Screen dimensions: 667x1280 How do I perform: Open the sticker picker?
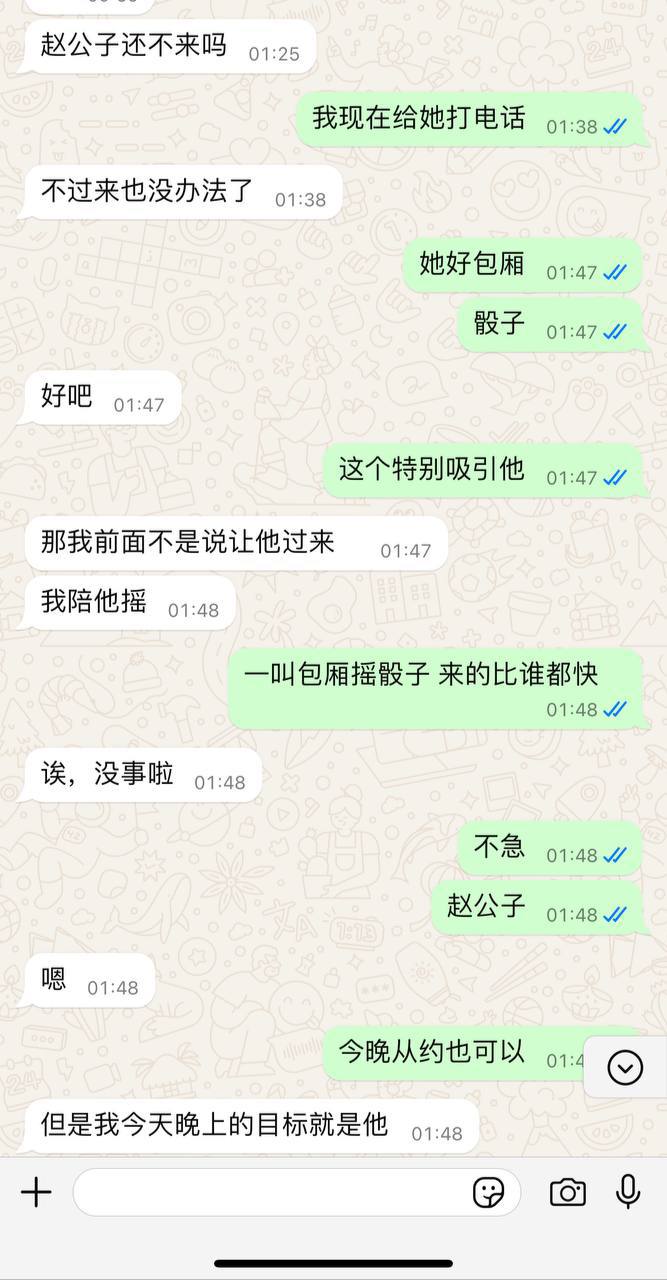pos(488,1192)
